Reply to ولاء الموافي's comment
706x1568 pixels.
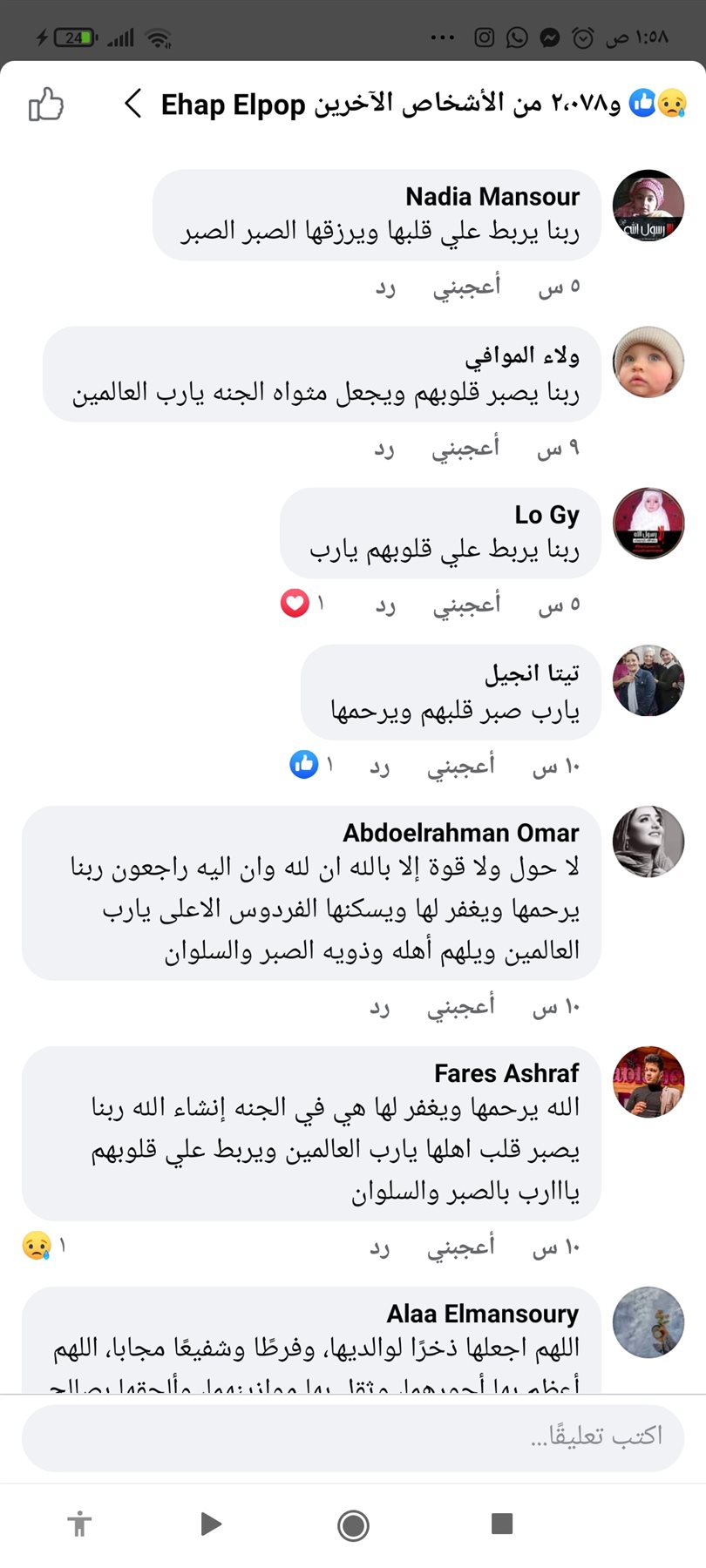[x=384, y=448]
